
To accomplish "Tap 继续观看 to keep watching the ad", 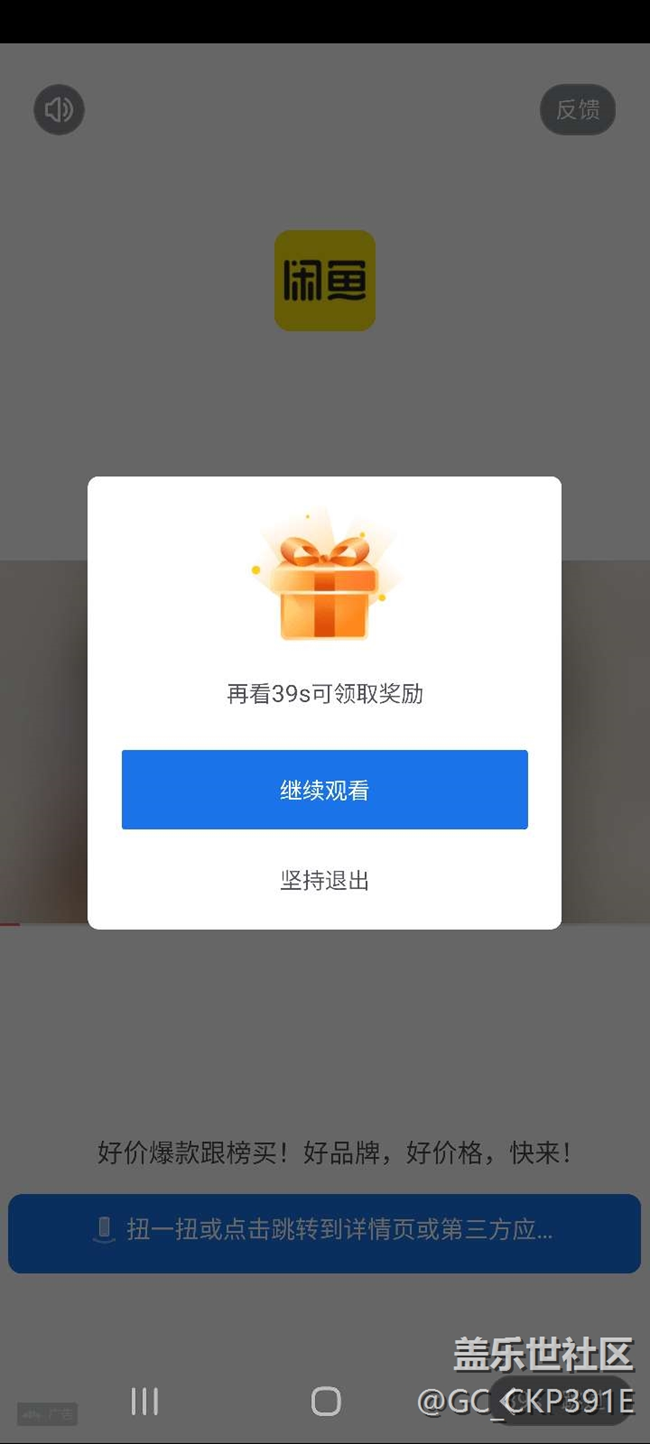I will [x=324, y=790].
